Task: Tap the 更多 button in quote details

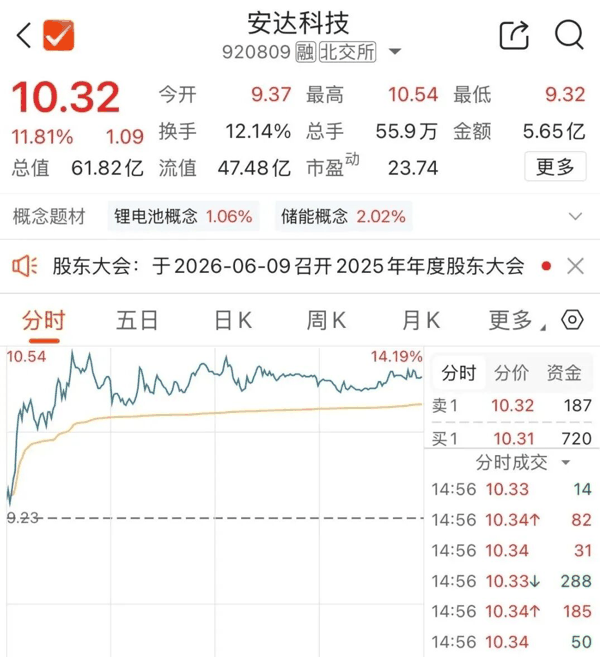Action: [555, 167]
